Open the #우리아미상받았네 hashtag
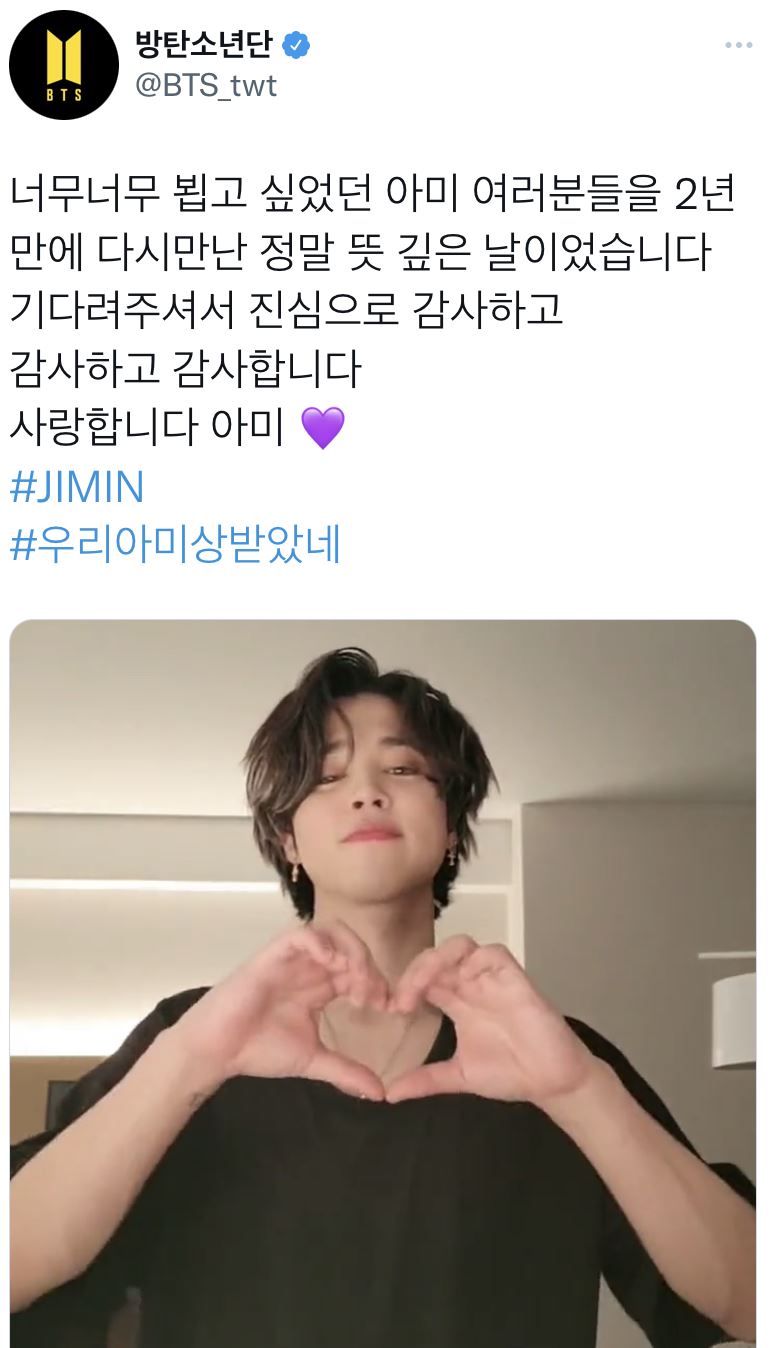 point(176,546)
